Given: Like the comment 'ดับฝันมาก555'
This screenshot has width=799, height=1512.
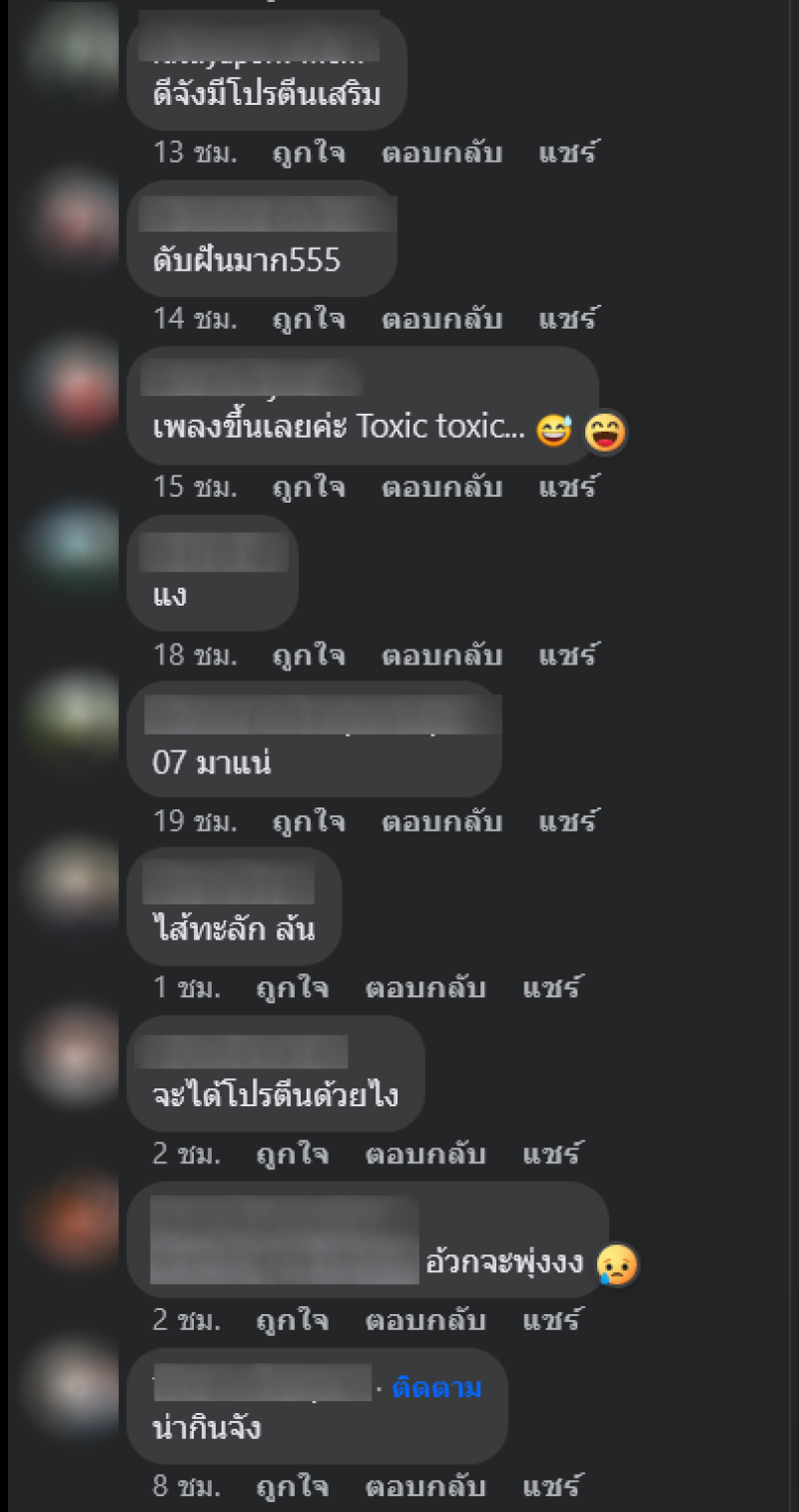Looking at the screenshot, I should 309,320.
